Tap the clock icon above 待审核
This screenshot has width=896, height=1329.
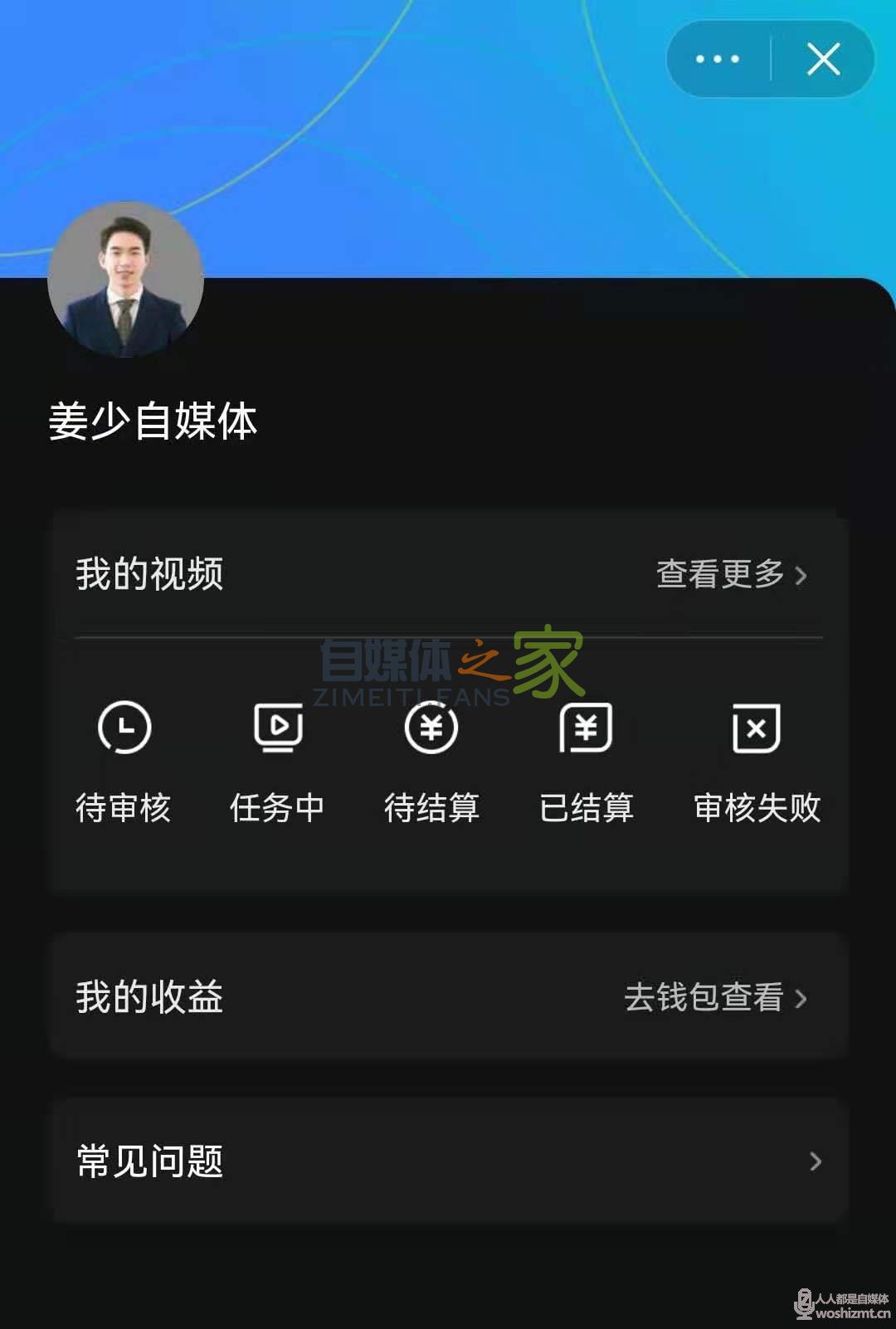point(124,728)
